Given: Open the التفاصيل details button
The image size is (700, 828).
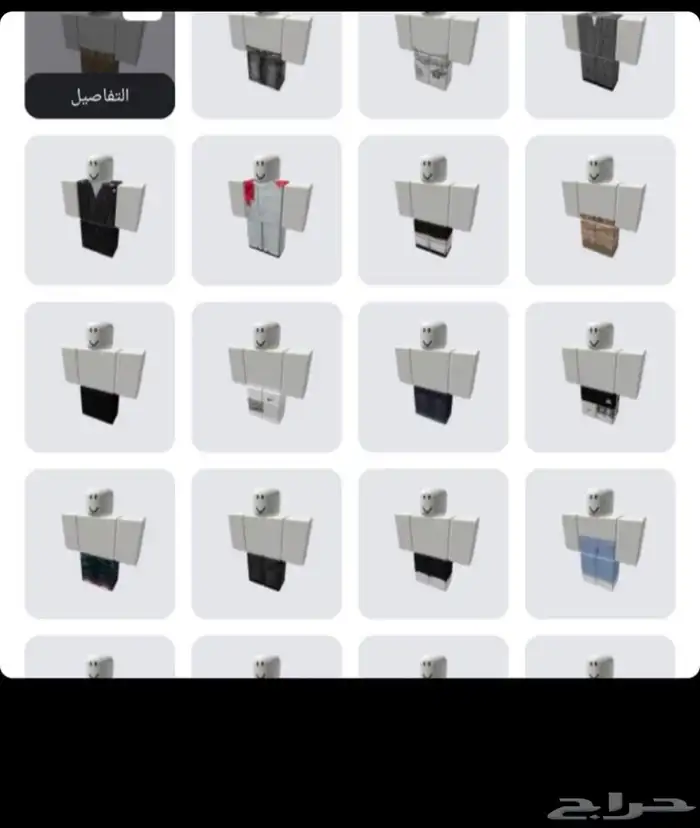Looking at the screenshot, I should click(x=100, y=97).
